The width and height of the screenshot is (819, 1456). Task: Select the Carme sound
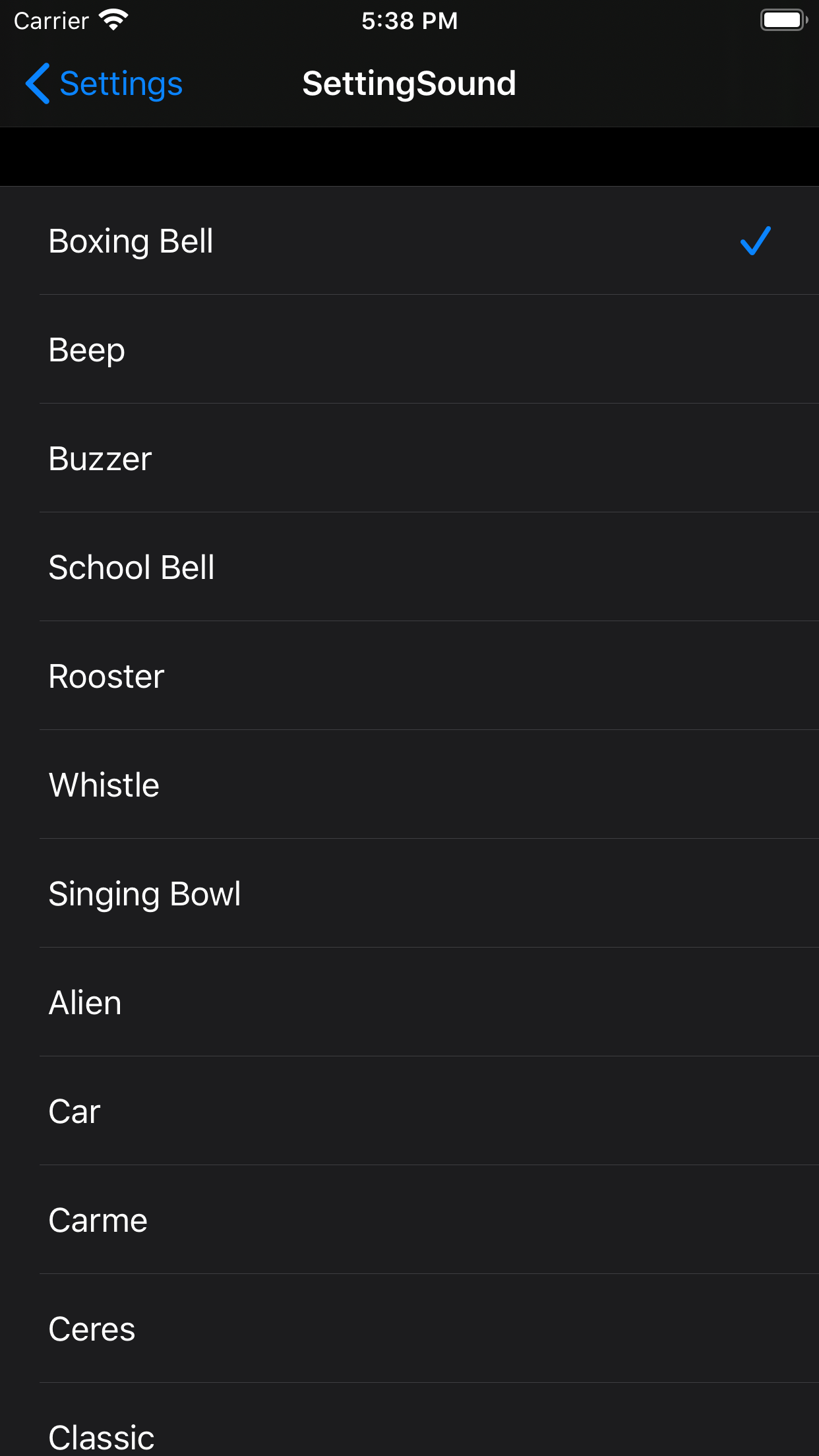tap(409, 1220)
